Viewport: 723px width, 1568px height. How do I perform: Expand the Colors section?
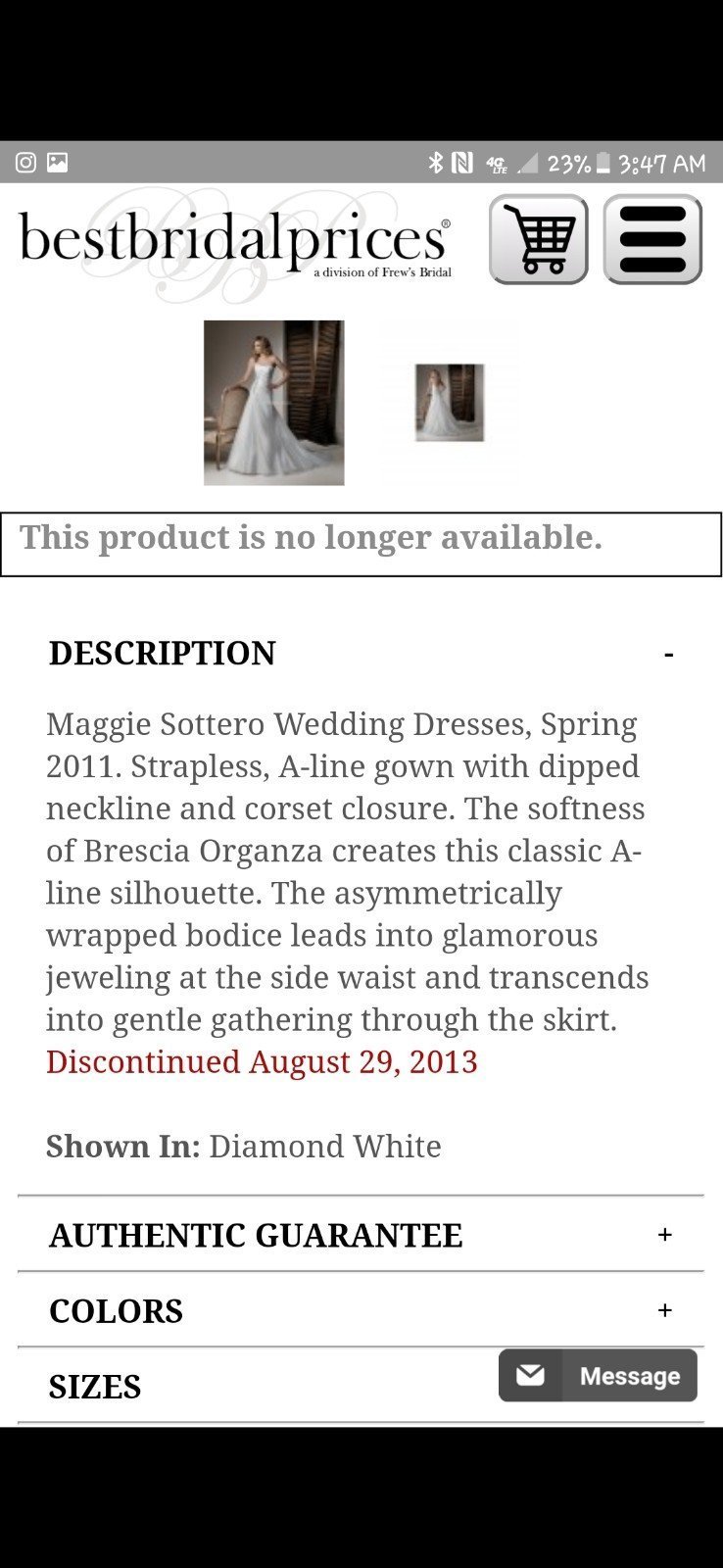click(x=361, y=1310)
